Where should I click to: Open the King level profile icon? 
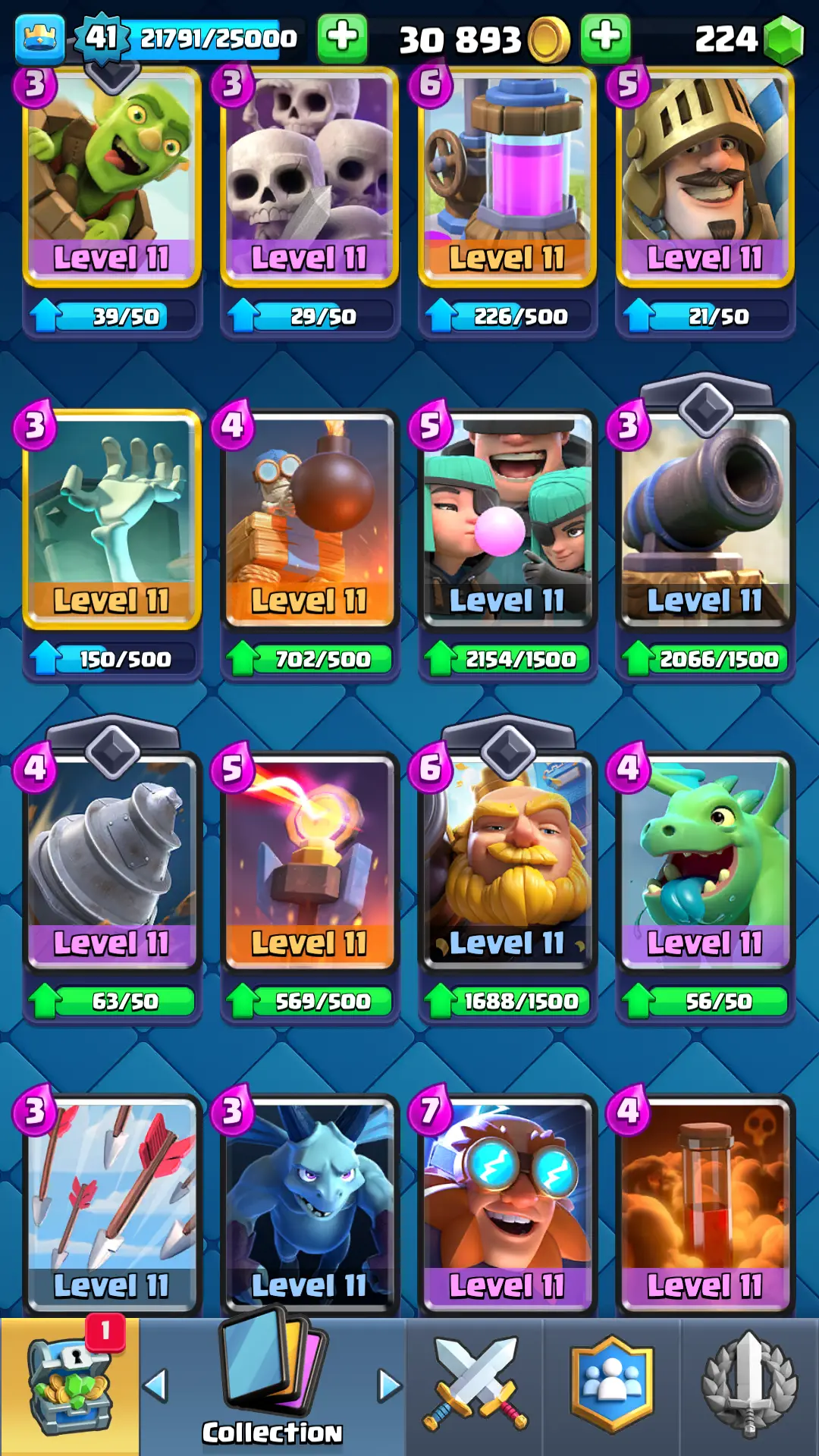coord(39,38)
